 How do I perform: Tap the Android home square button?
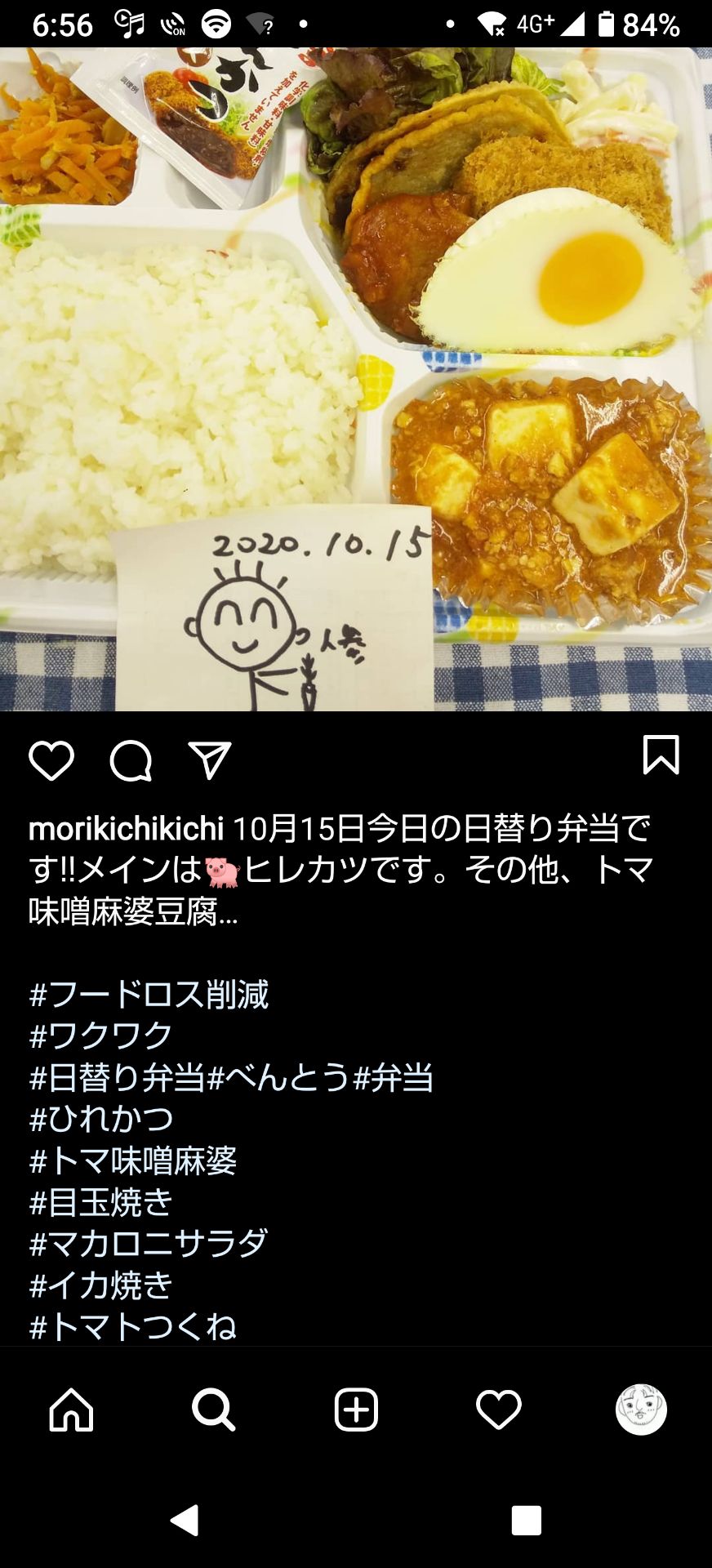click(528, 1522)
